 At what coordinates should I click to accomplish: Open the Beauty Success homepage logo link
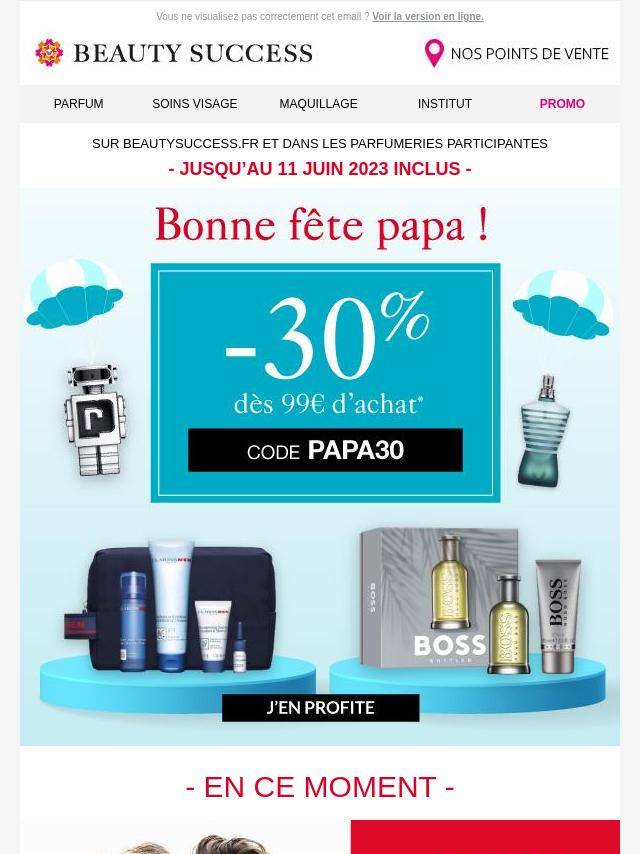coord(174,53)
